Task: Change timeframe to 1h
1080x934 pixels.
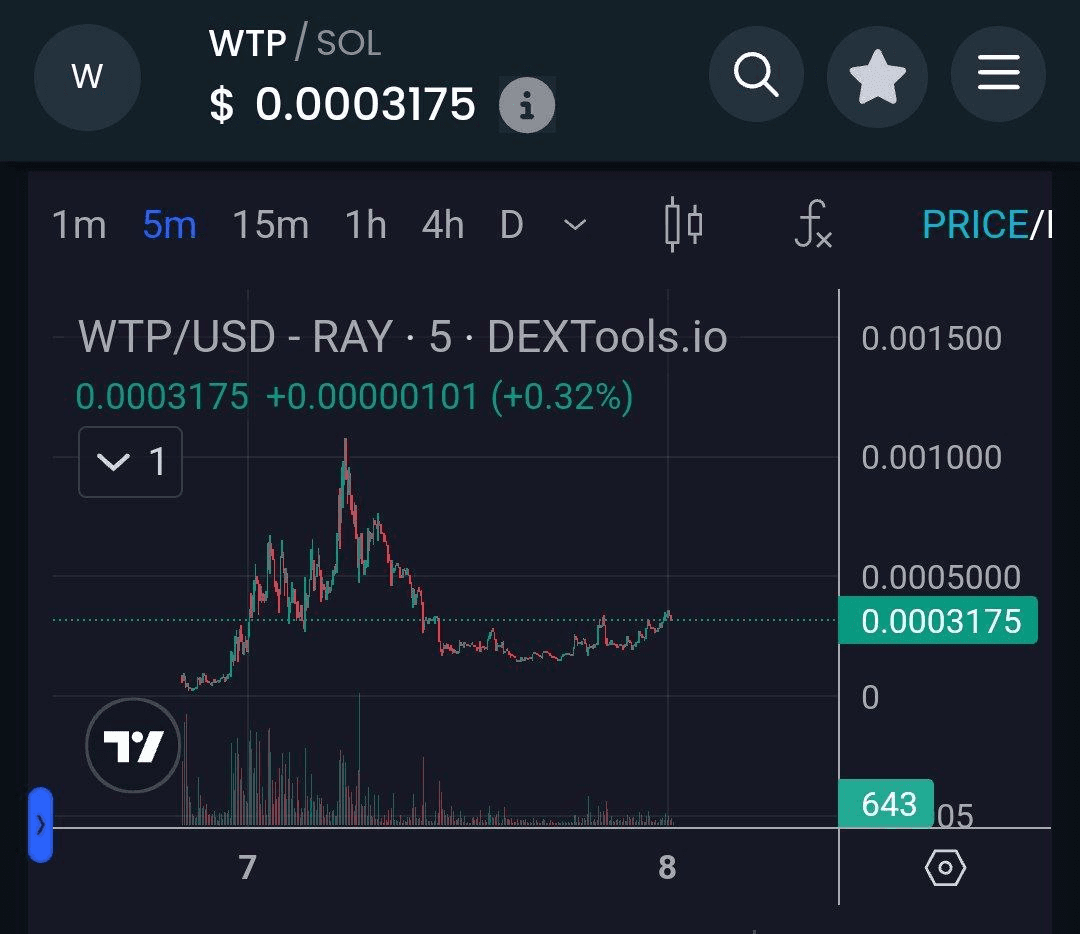Action: [365, 226]
